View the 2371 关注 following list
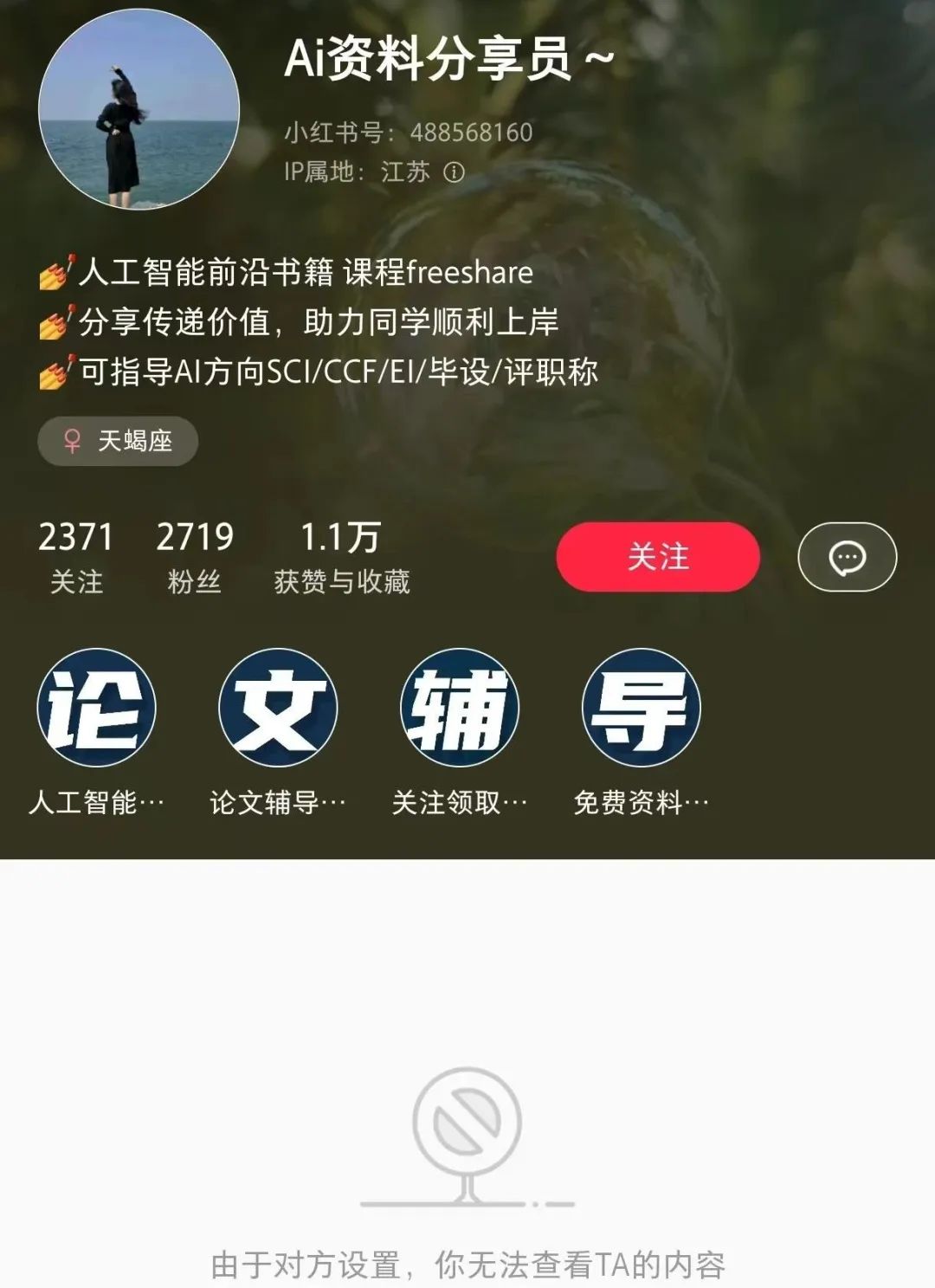 tap(76, 557)
